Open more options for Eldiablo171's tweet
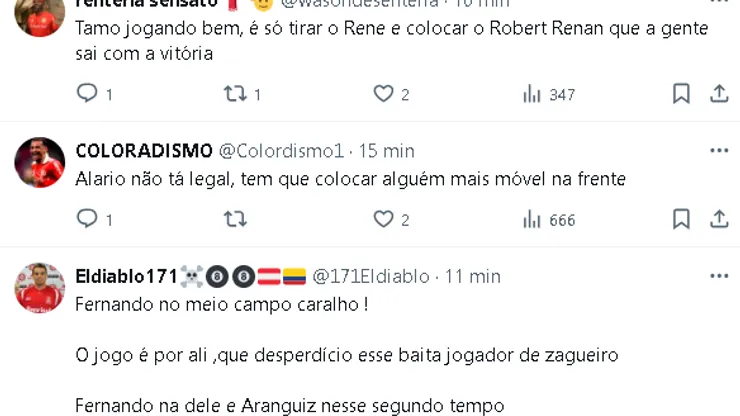The image size is (740, 416). pos(718,276)
